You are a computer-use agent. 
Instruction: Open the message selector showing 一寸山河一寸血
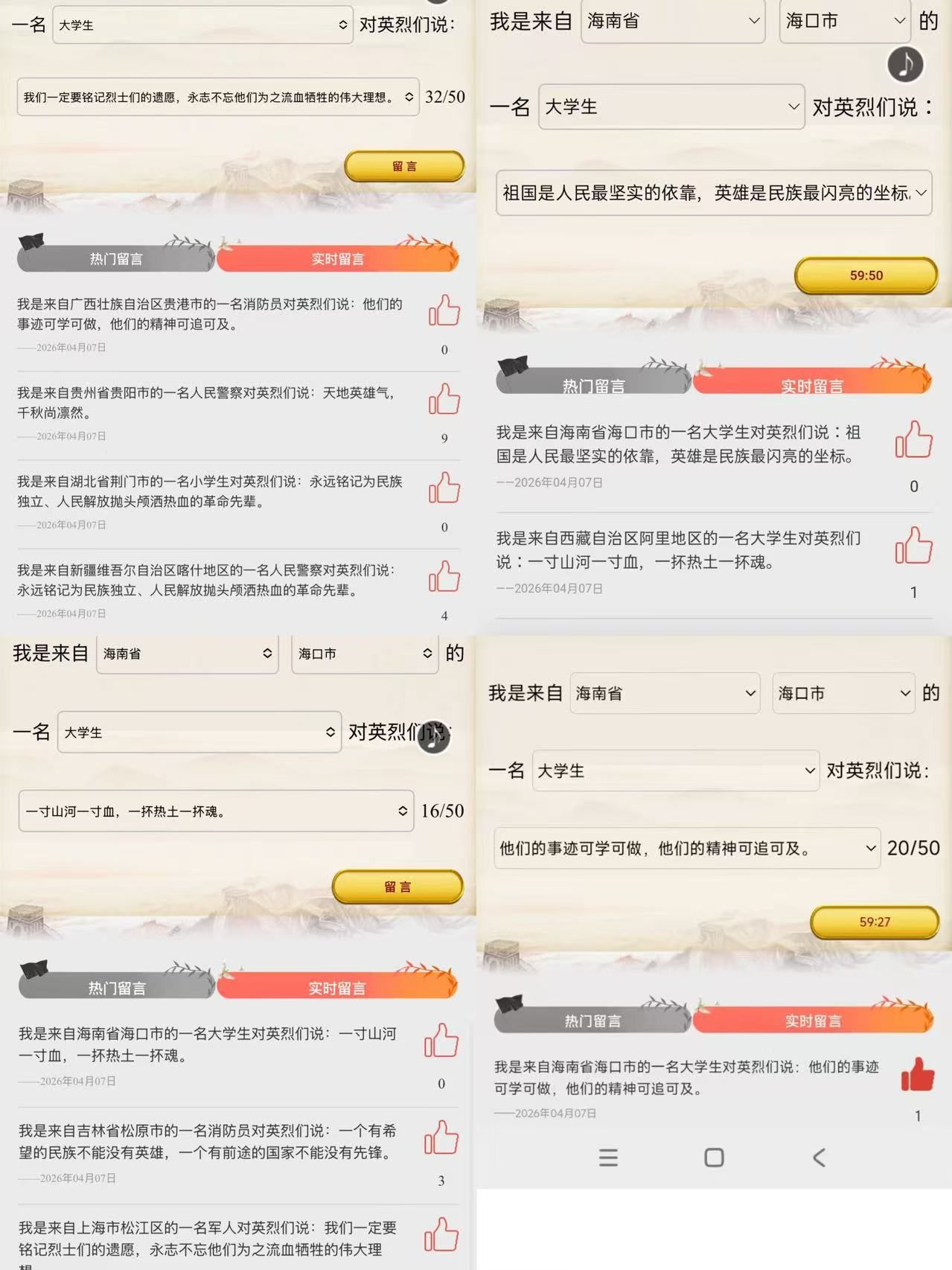tap(216, 811)
